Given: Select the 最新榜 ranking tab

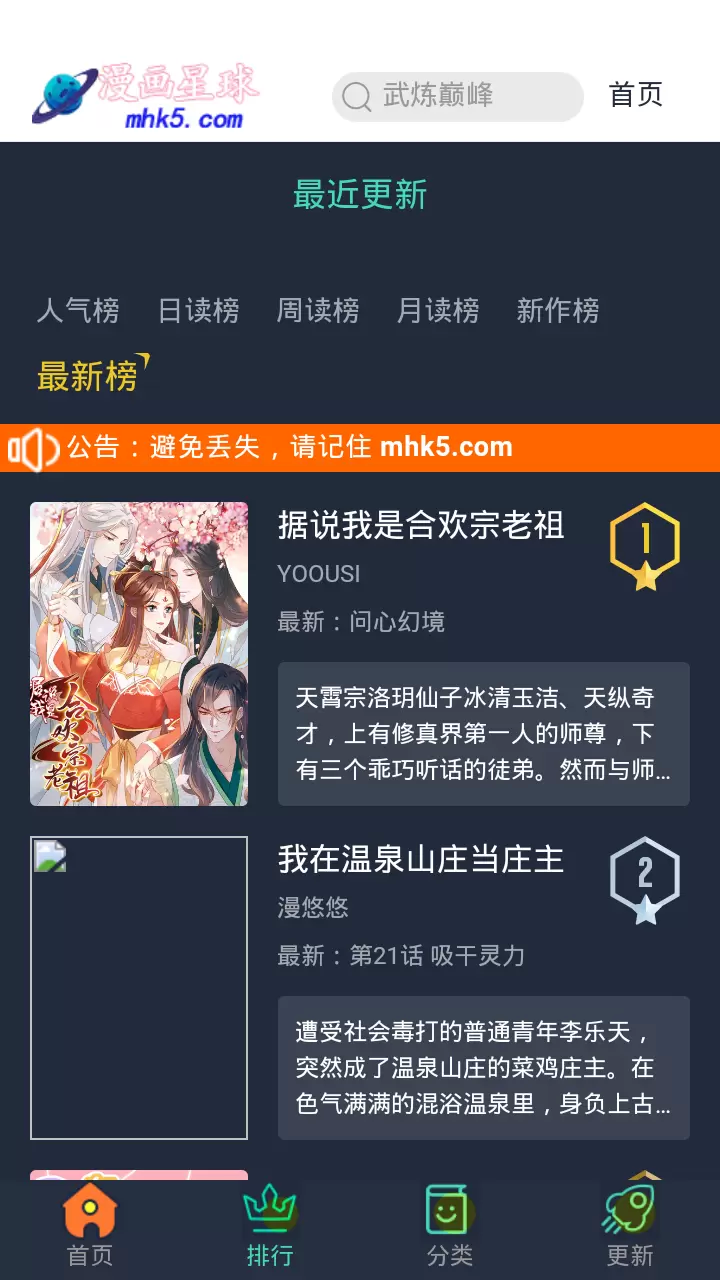Looking at the screenshot, I should coord(88,376).
